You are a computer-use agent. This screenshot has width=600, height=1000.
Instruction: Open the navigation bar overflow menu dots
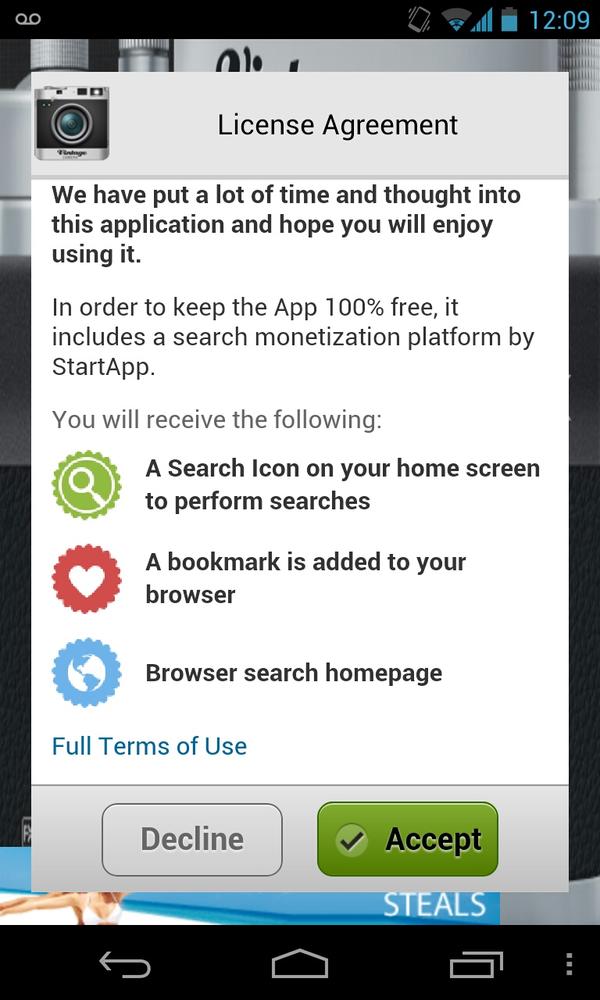click(x=569, y=964)
